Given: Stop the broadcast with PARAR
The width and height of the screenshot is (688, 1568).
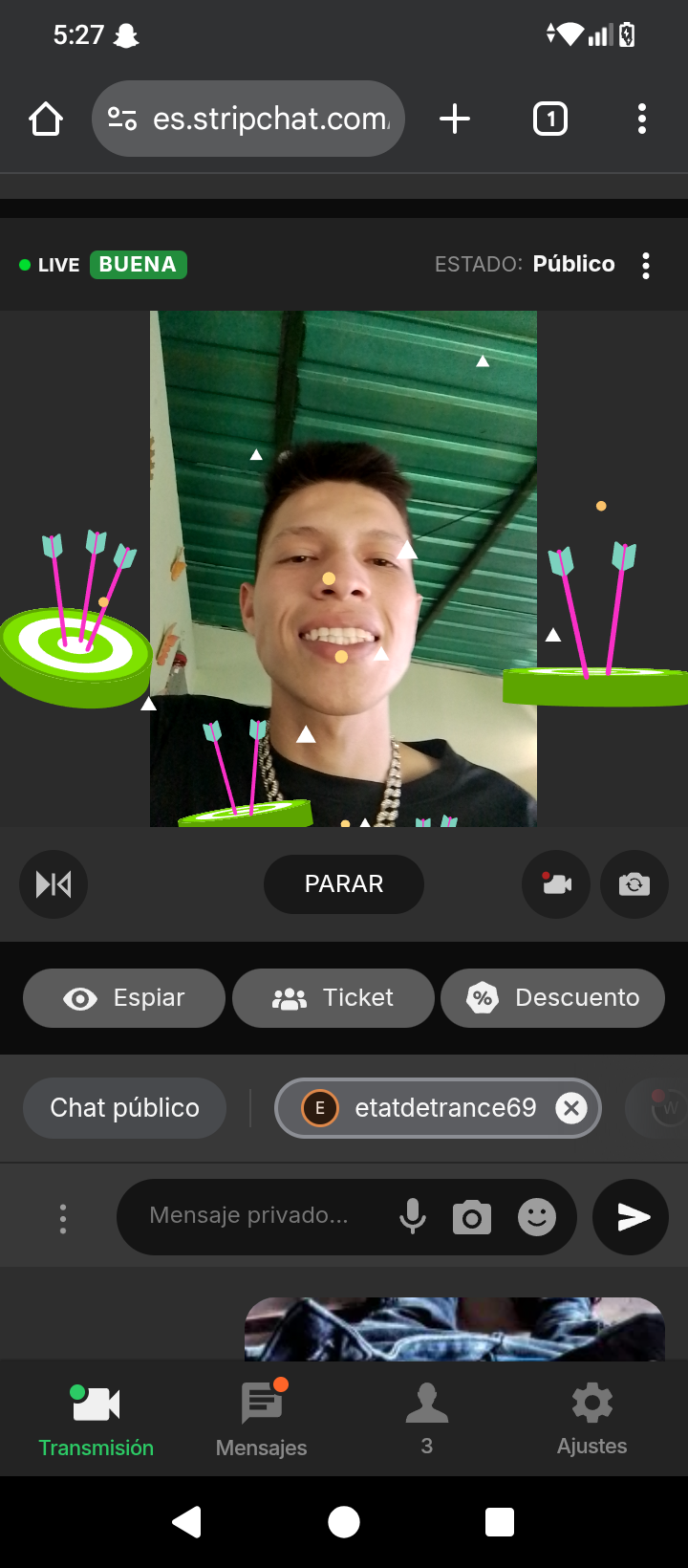Looking at the screenshot, I should [x=344, y=884].
